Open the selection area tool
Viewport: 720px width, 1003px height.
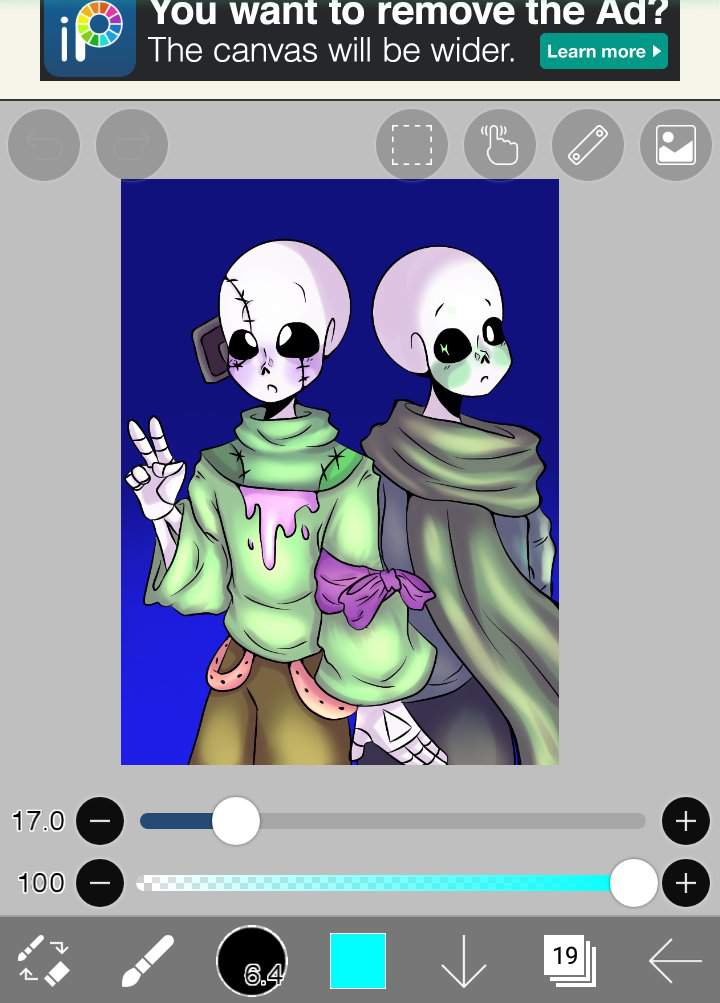tap(411, 145)
